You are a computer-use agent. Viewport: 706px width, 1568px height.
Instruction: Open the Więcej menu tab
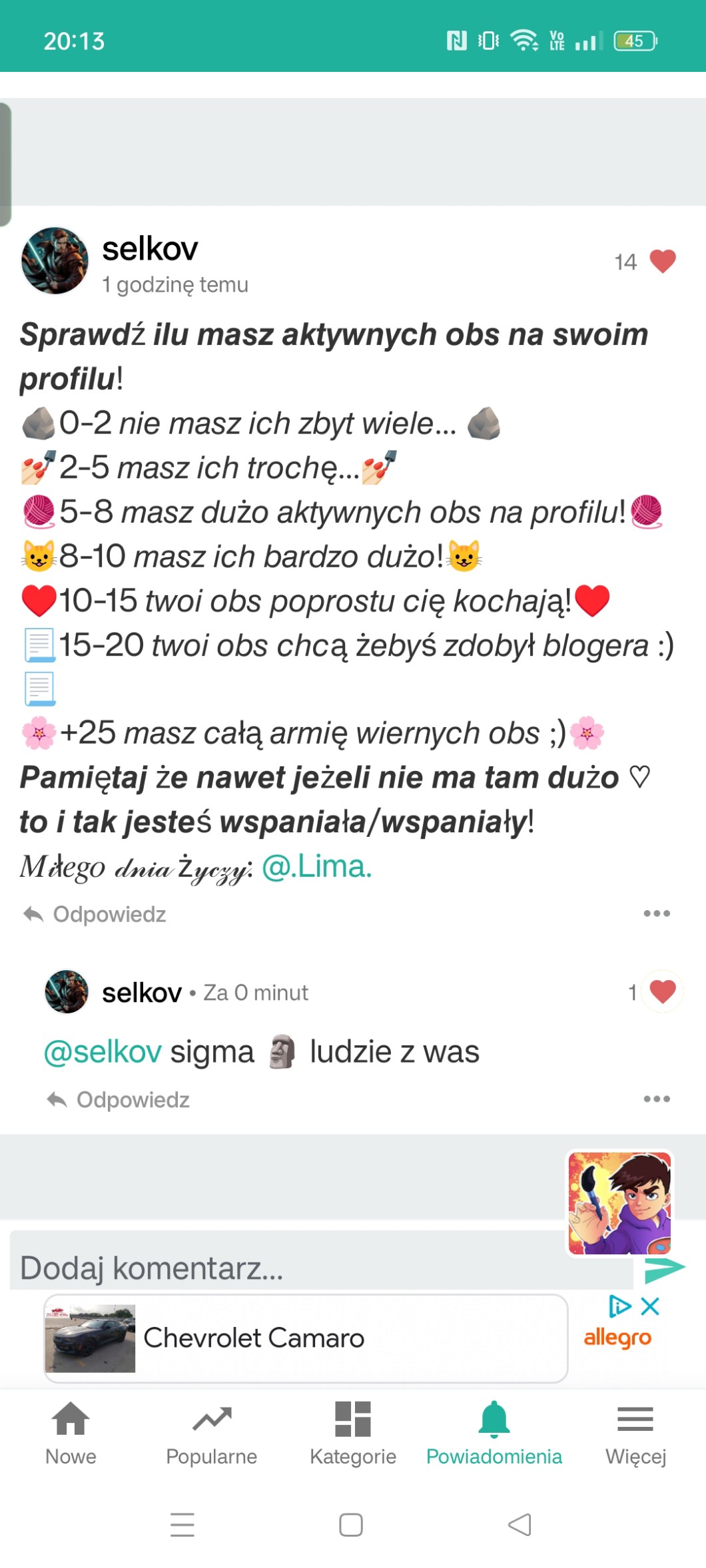coord(635,1433)
